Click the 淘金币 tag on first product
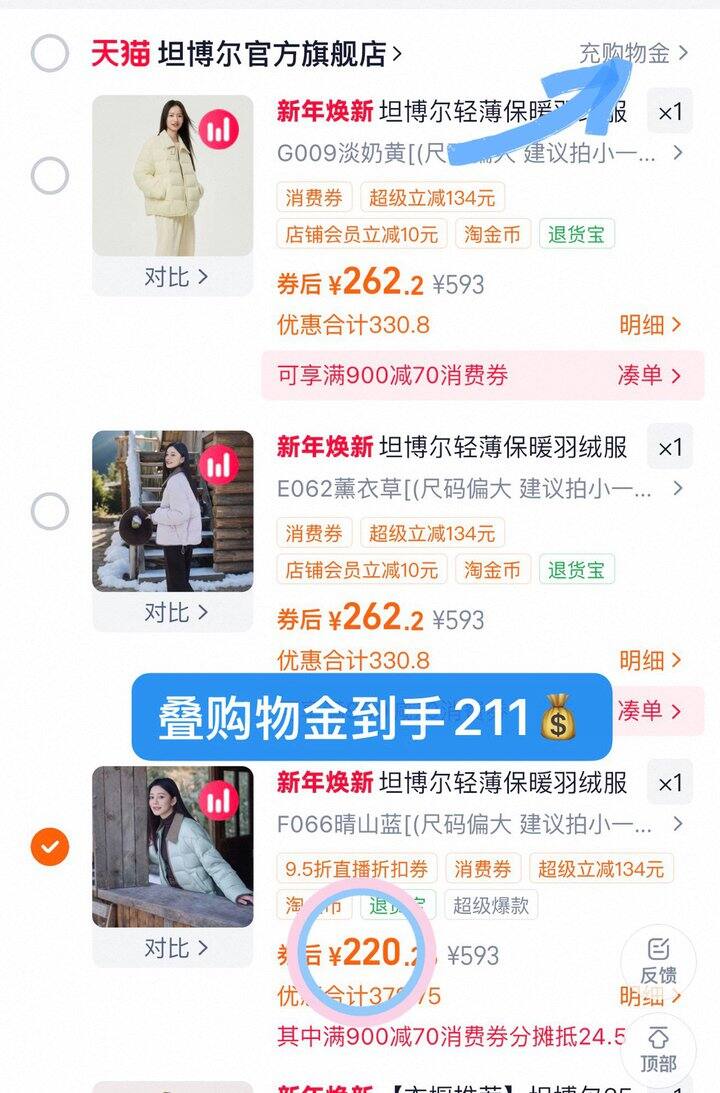The height and width of the screenshot is (1093, 720). coord(492,234)
